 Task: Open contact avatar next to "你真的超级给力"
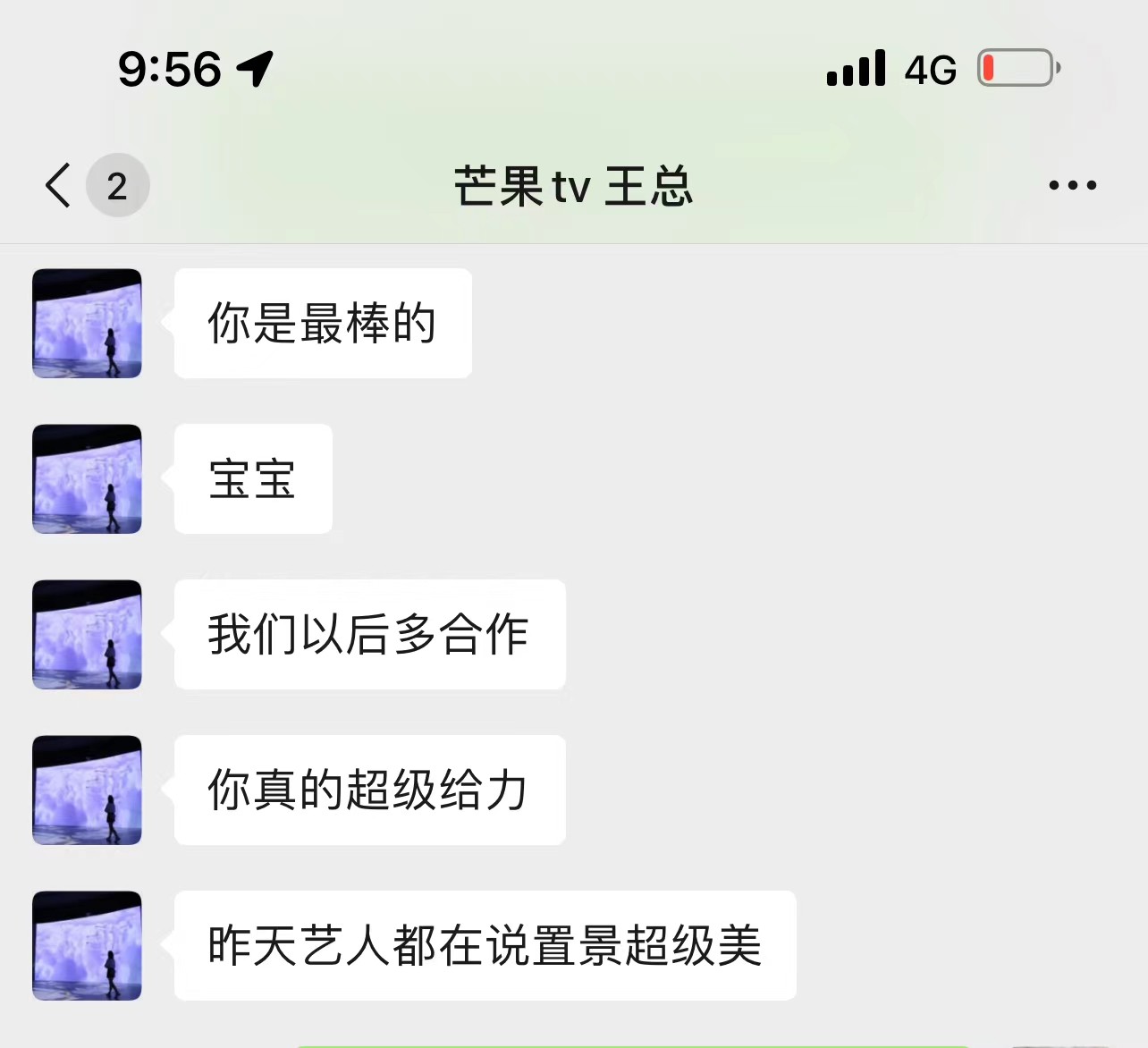[x=88, y=790]
